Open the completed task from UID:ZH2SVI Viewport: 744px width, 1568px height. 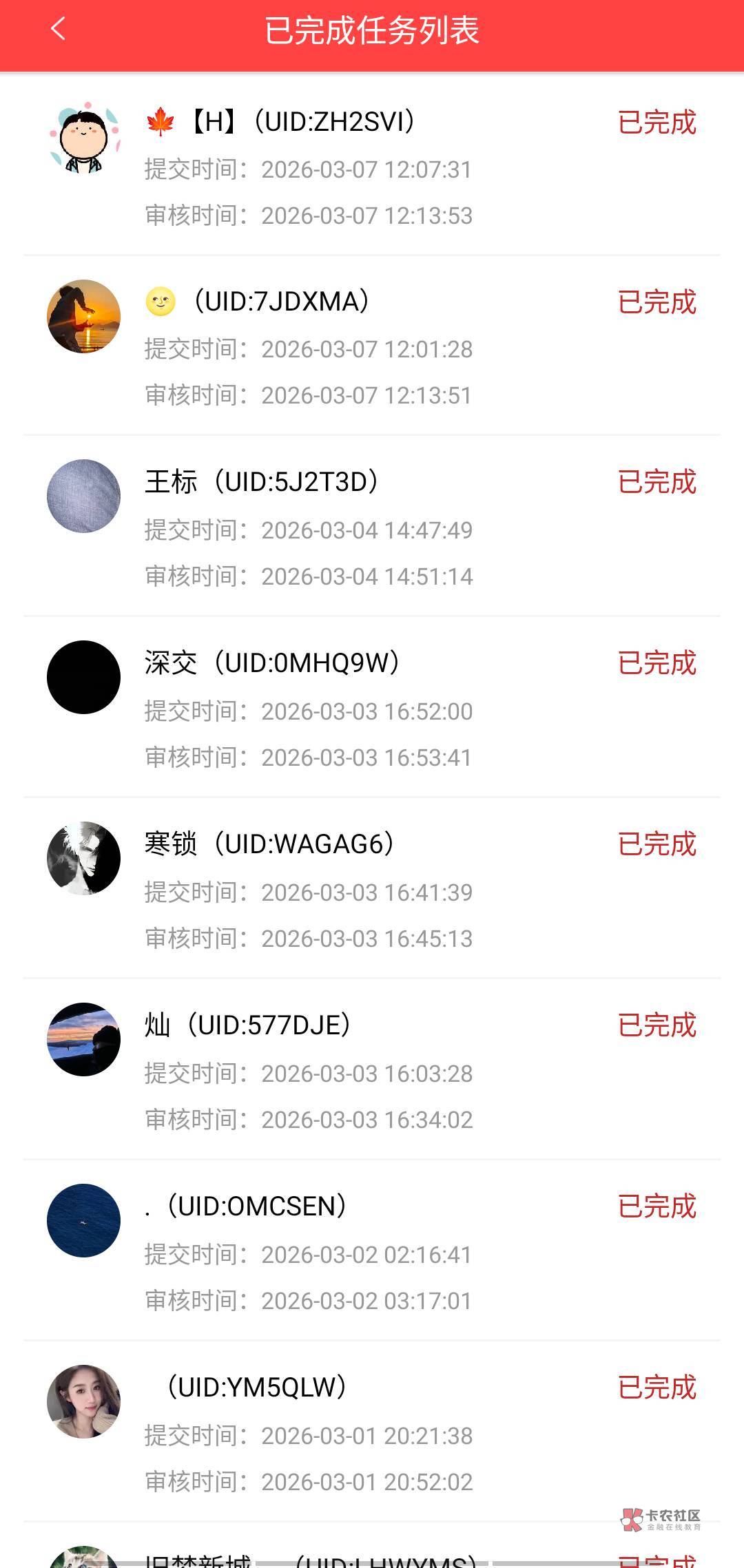coord(372,167)
